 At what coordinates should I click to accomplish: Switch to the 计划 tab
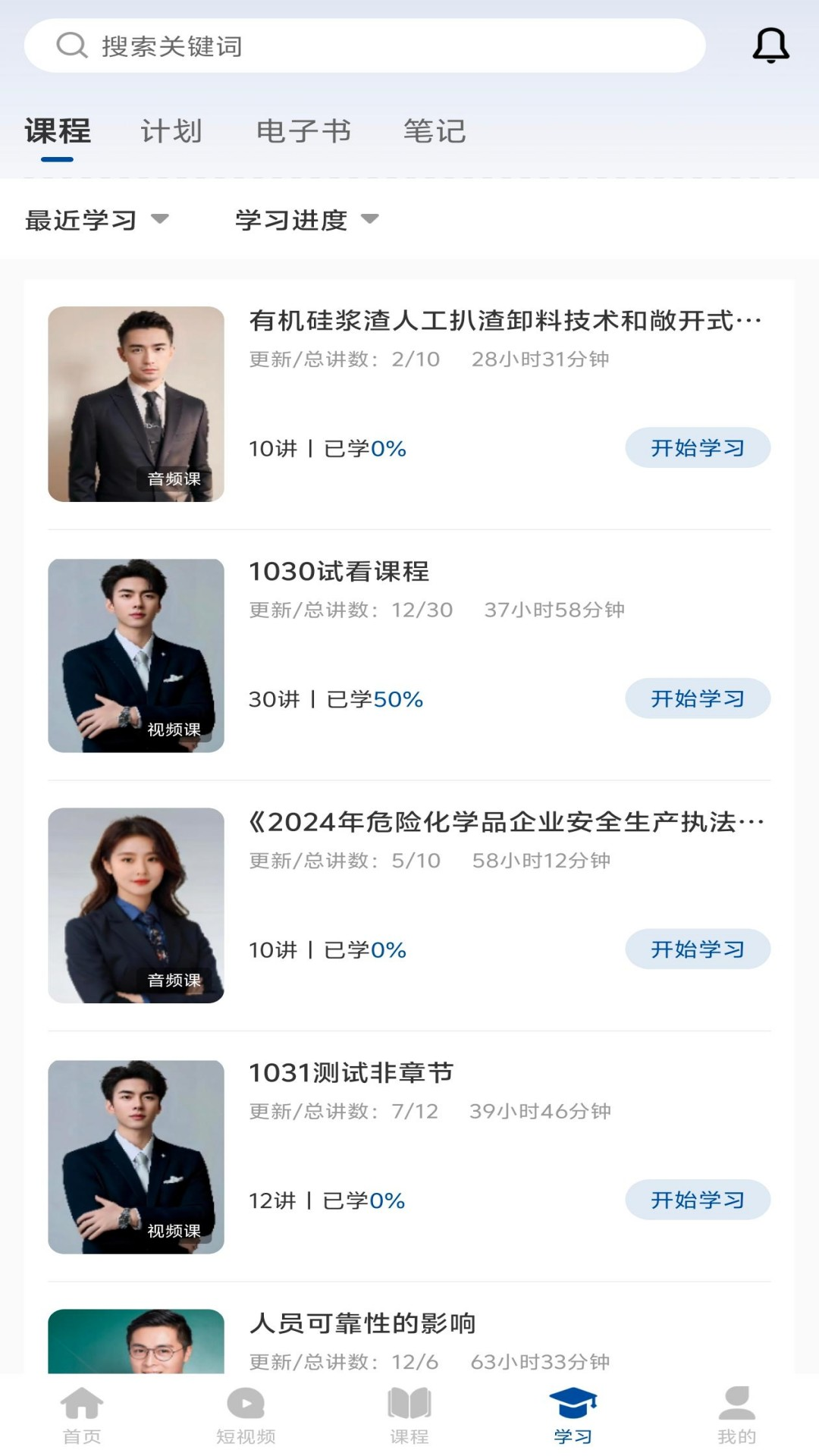[x=171, y=130]
